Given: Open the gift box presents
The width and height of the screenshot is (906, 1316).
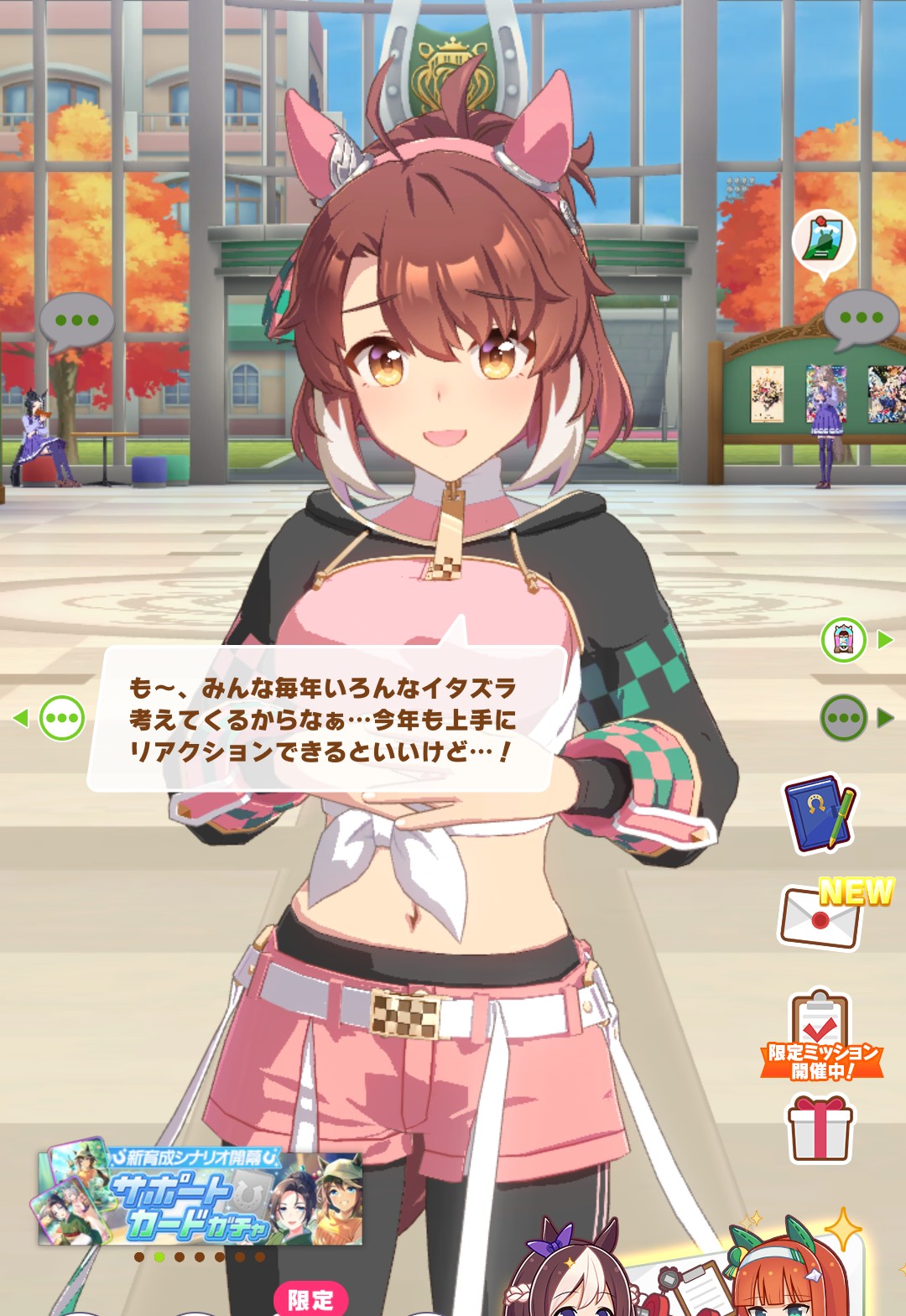Looking at the screenshot, I should tap(820, 1130).
